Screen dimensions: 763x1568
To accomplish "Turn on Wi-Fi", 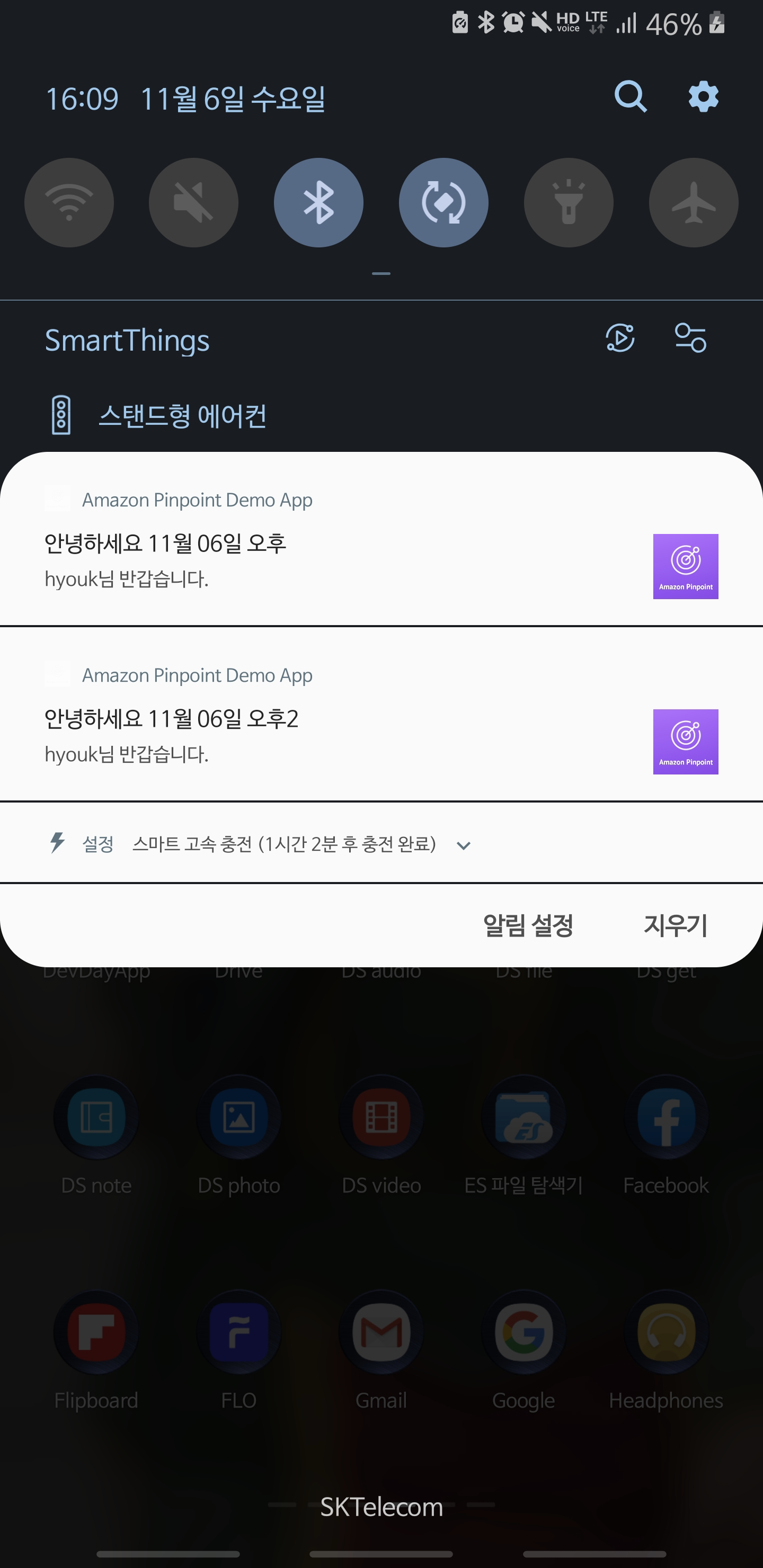I will (69, 203).
